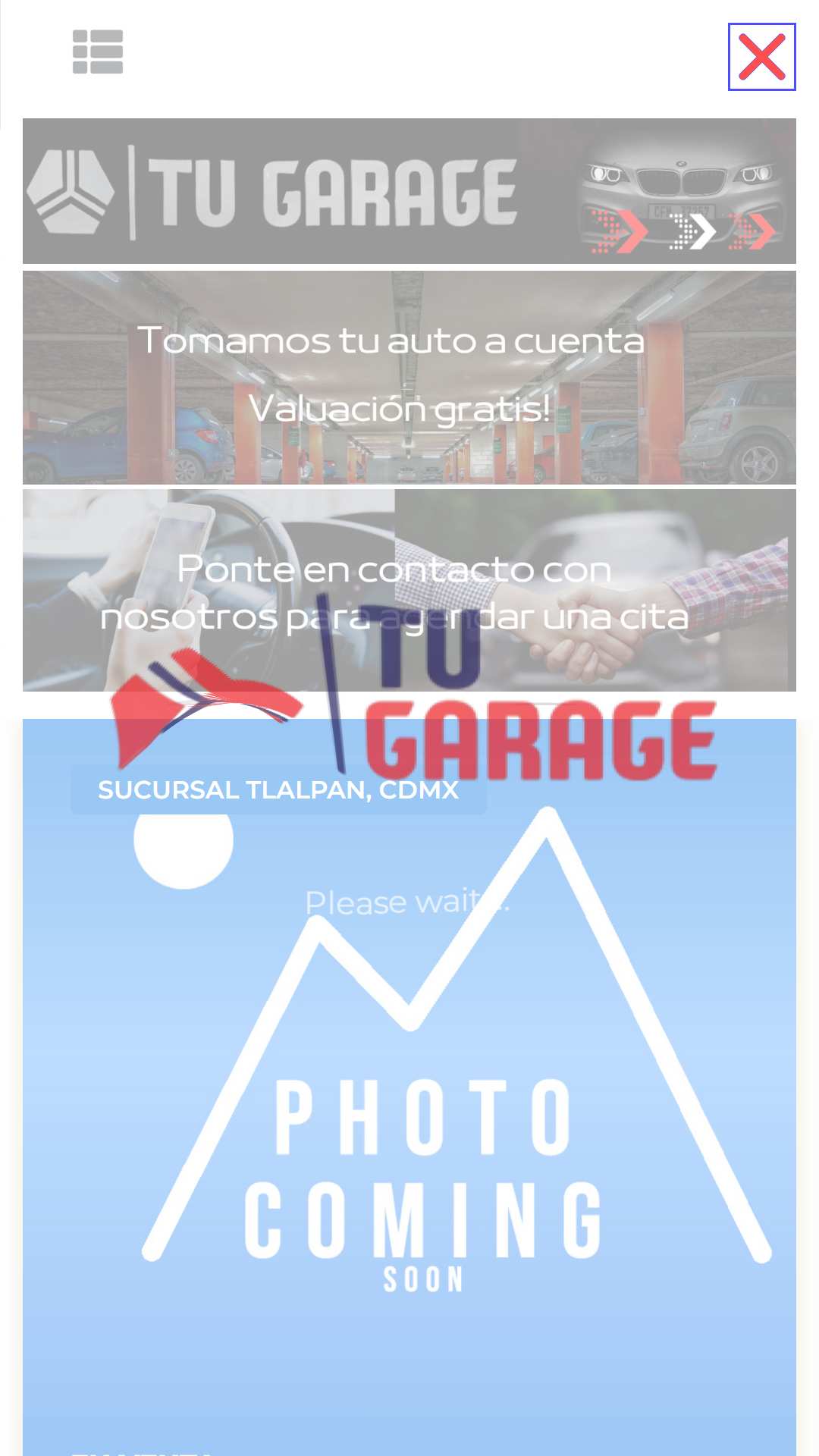Close the overlay with the red X
Screen dimensions: 819x1456
pyautogui.click(x=761, y=57)
